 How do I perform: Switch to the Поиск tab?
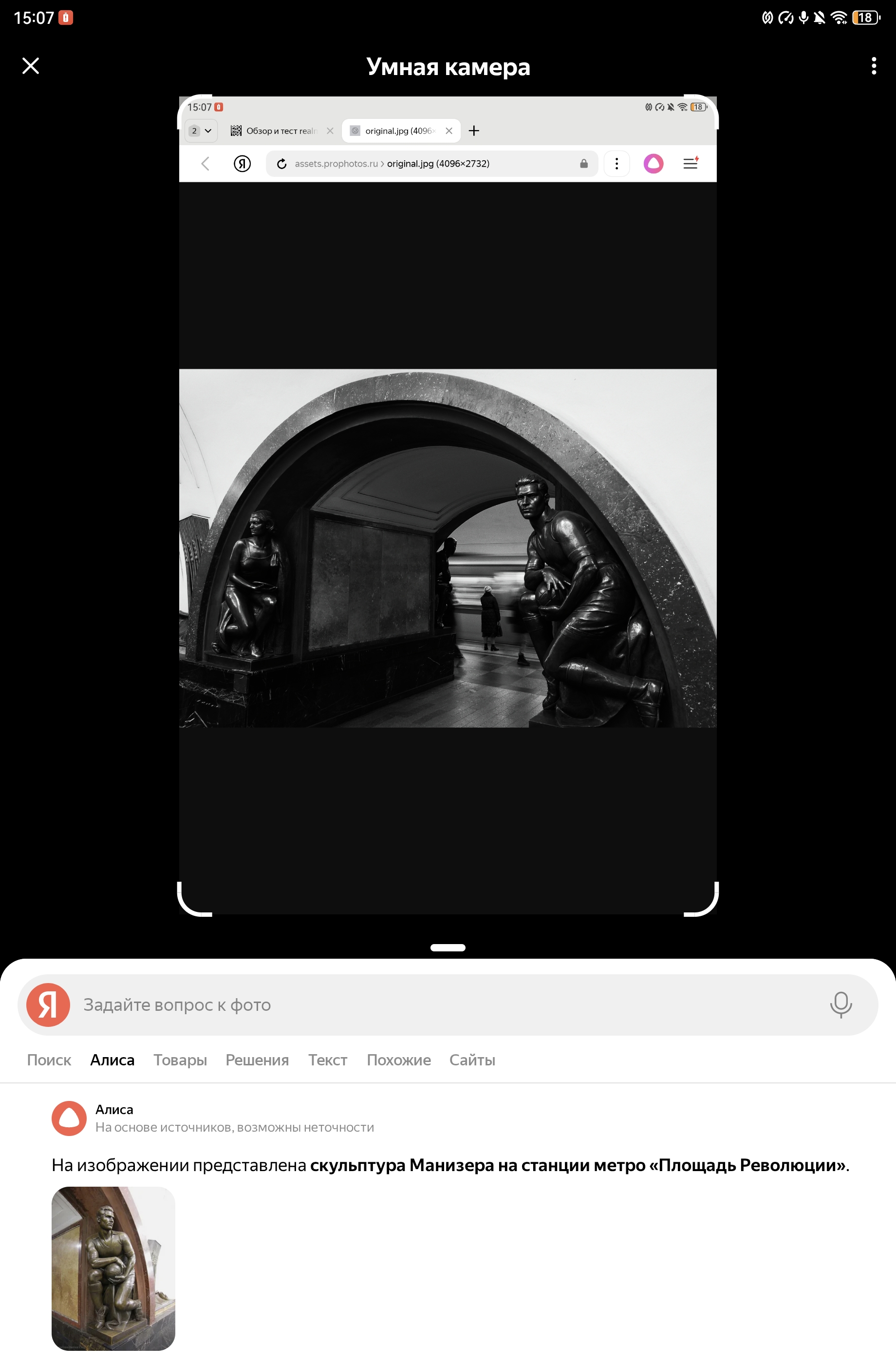point(49,1060)
